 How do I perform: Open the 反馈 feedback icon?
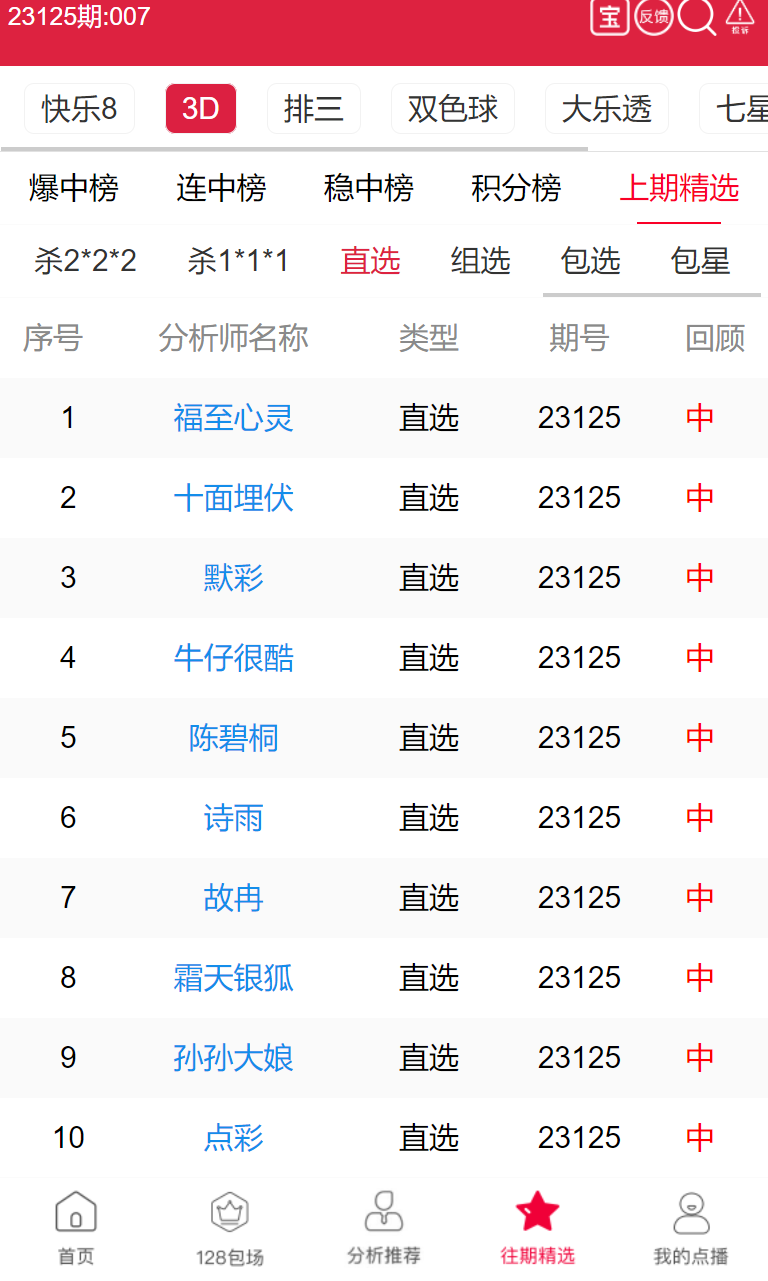pos(654,17)
